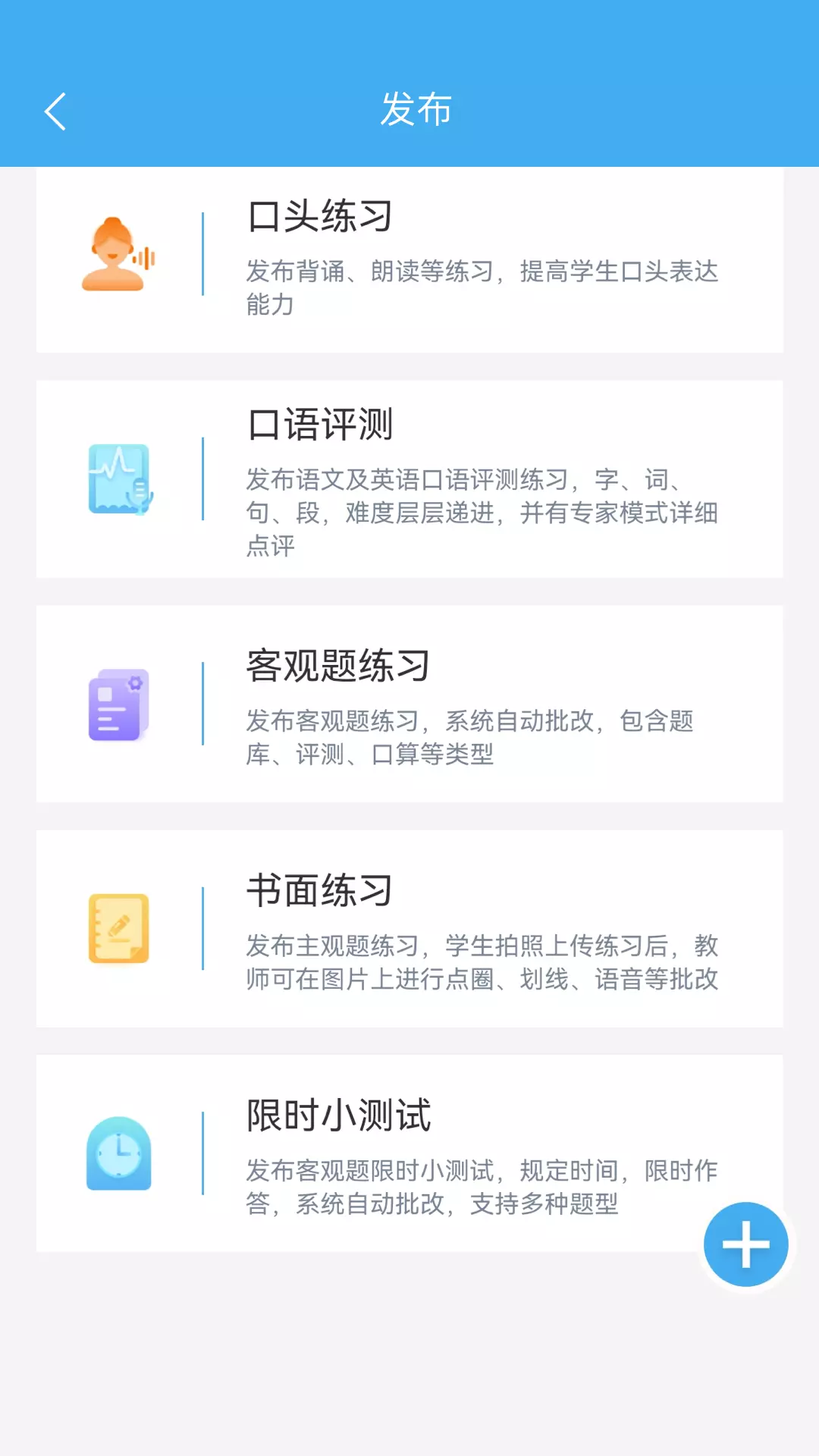
Task: Choose the 客观题练习 option
Action: 409,704
